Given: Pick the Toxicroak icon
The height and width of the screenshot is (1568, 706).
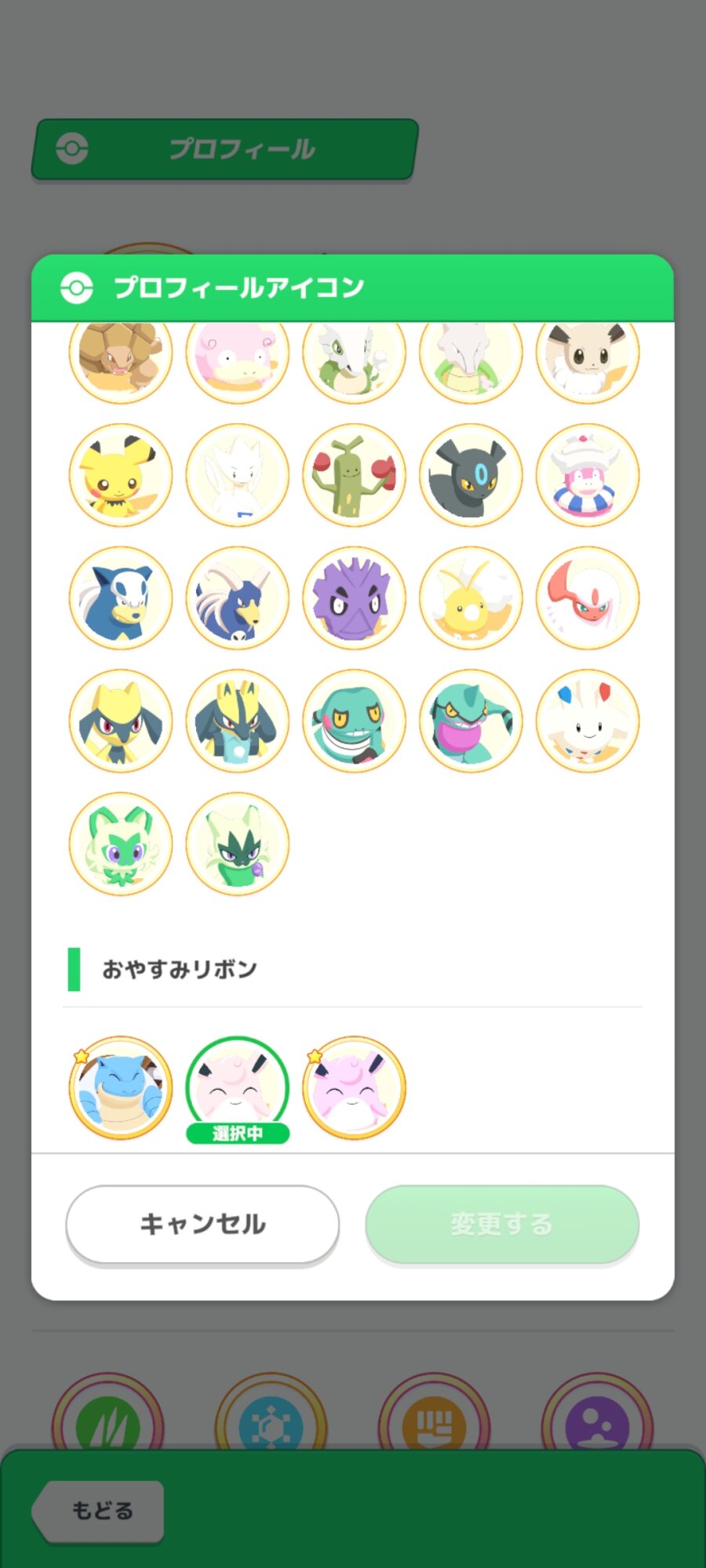Looking at the screenshot, I should click(471, 720).
